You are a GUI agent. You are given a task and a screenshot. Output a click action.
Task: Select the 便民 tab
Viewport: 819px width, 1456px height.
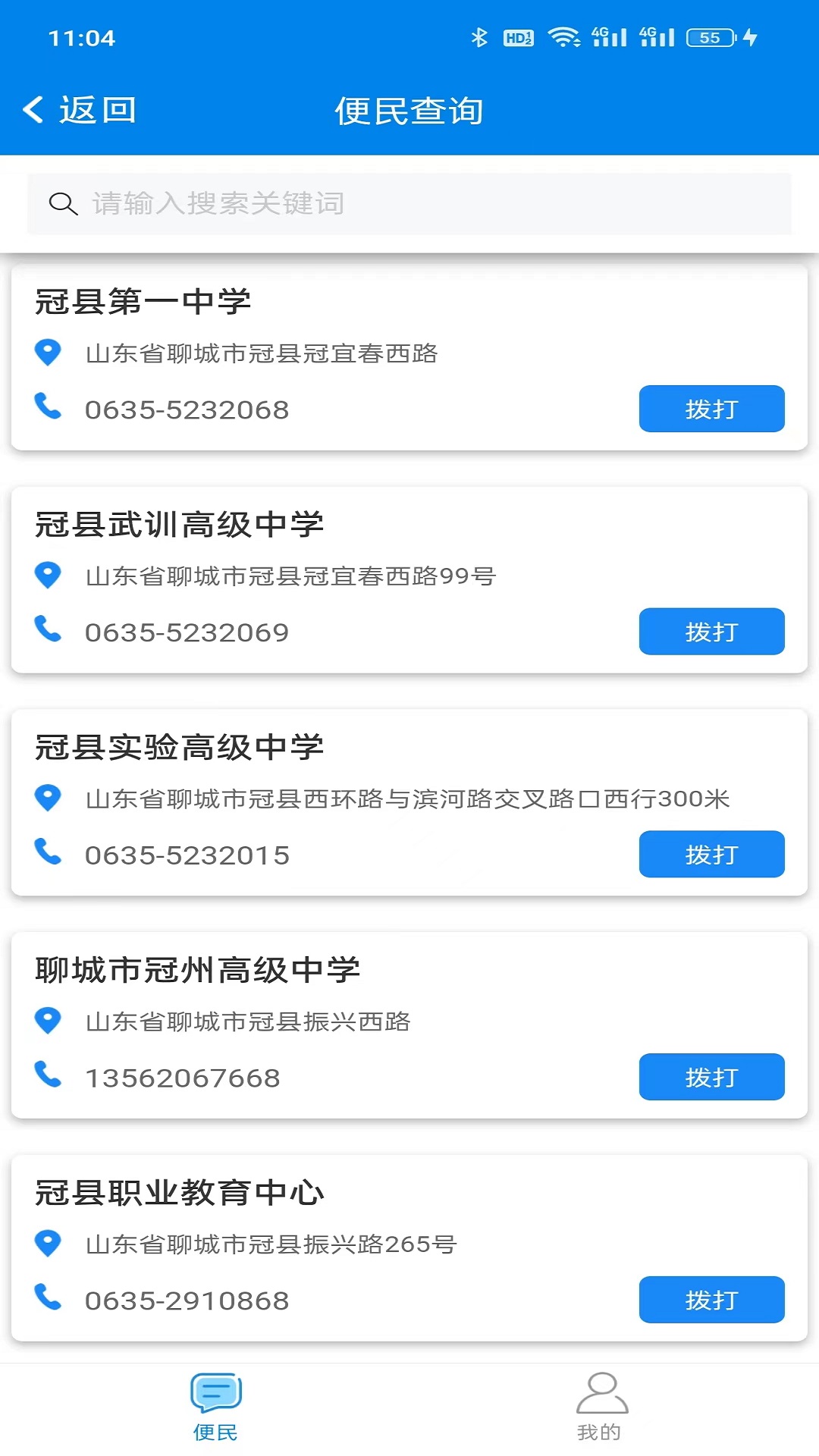coord(216,1407)
